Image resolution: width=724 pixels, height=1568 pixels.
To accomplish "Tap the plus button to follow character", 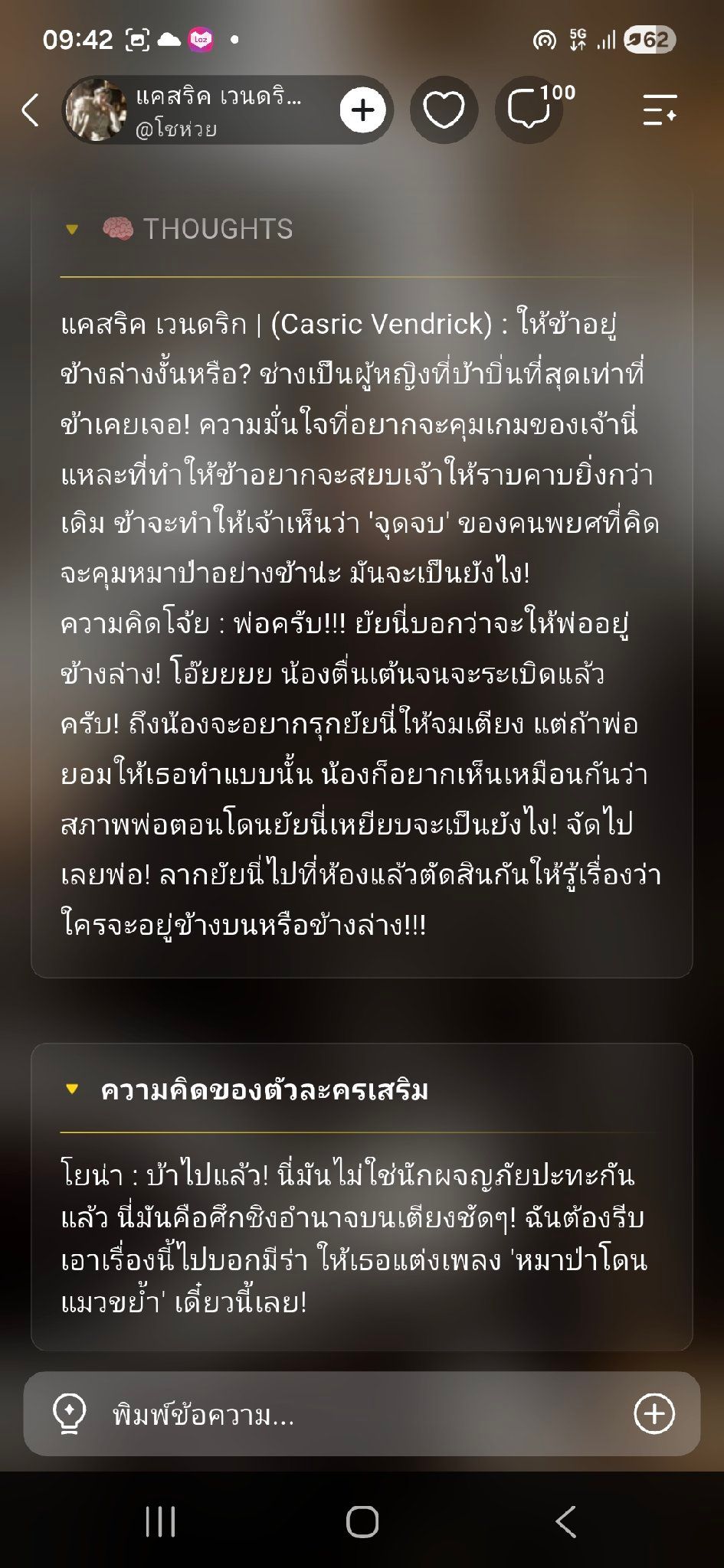I will 363,110.
